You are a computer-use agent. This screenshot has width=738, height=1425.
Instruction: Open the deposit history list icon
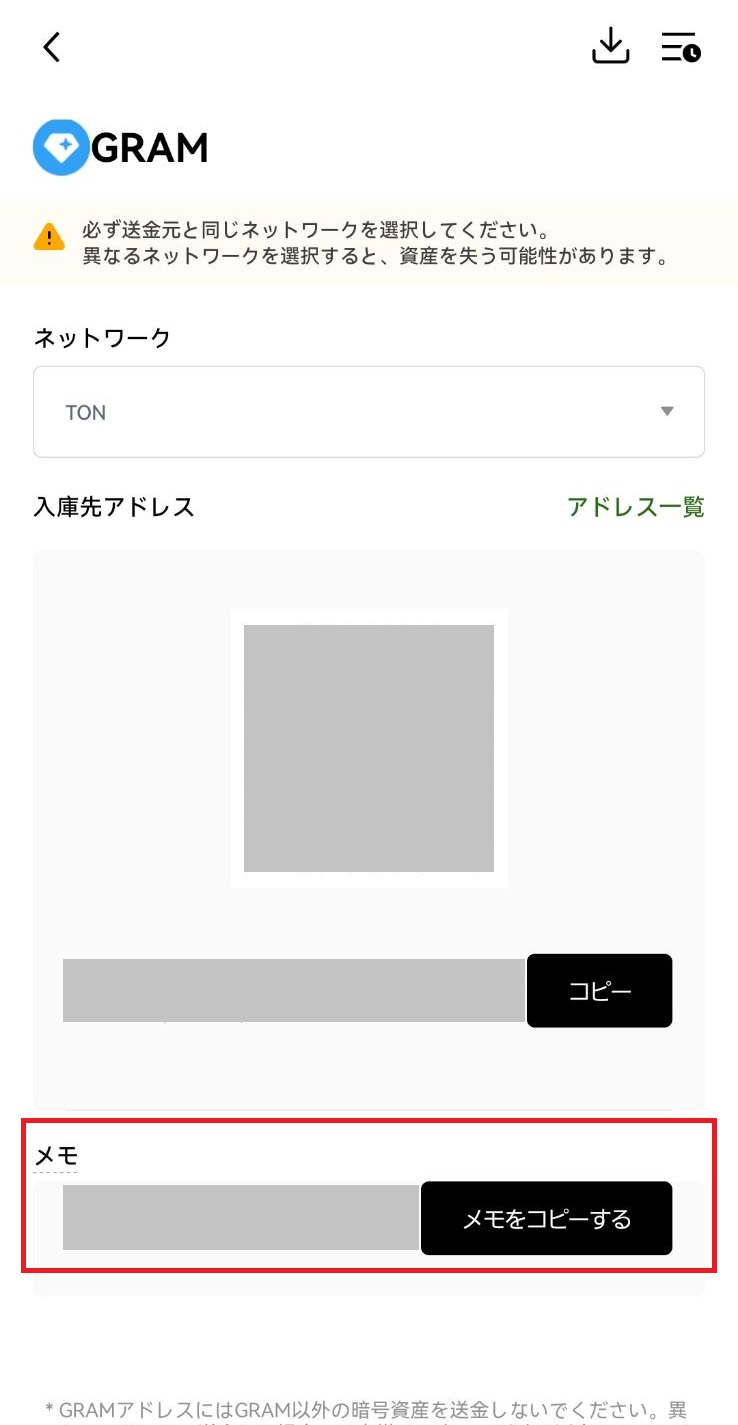681,47
